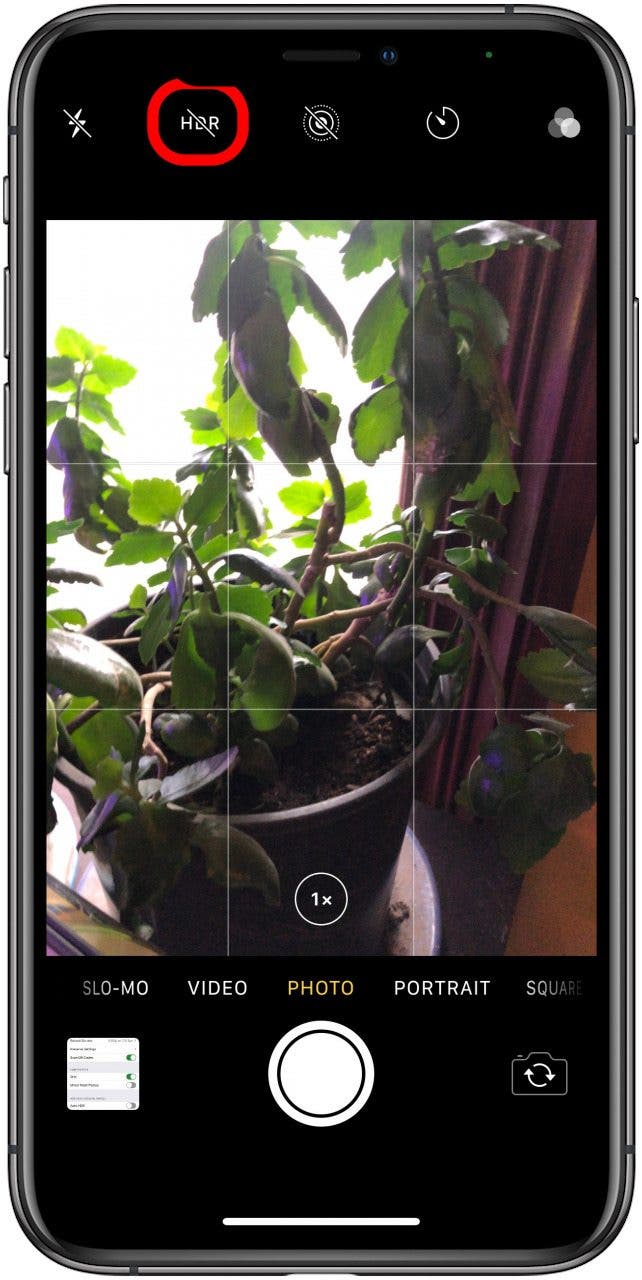Turn on HDR mode
This screenshot has height=1280, width=642.
[x=199, y=124]
